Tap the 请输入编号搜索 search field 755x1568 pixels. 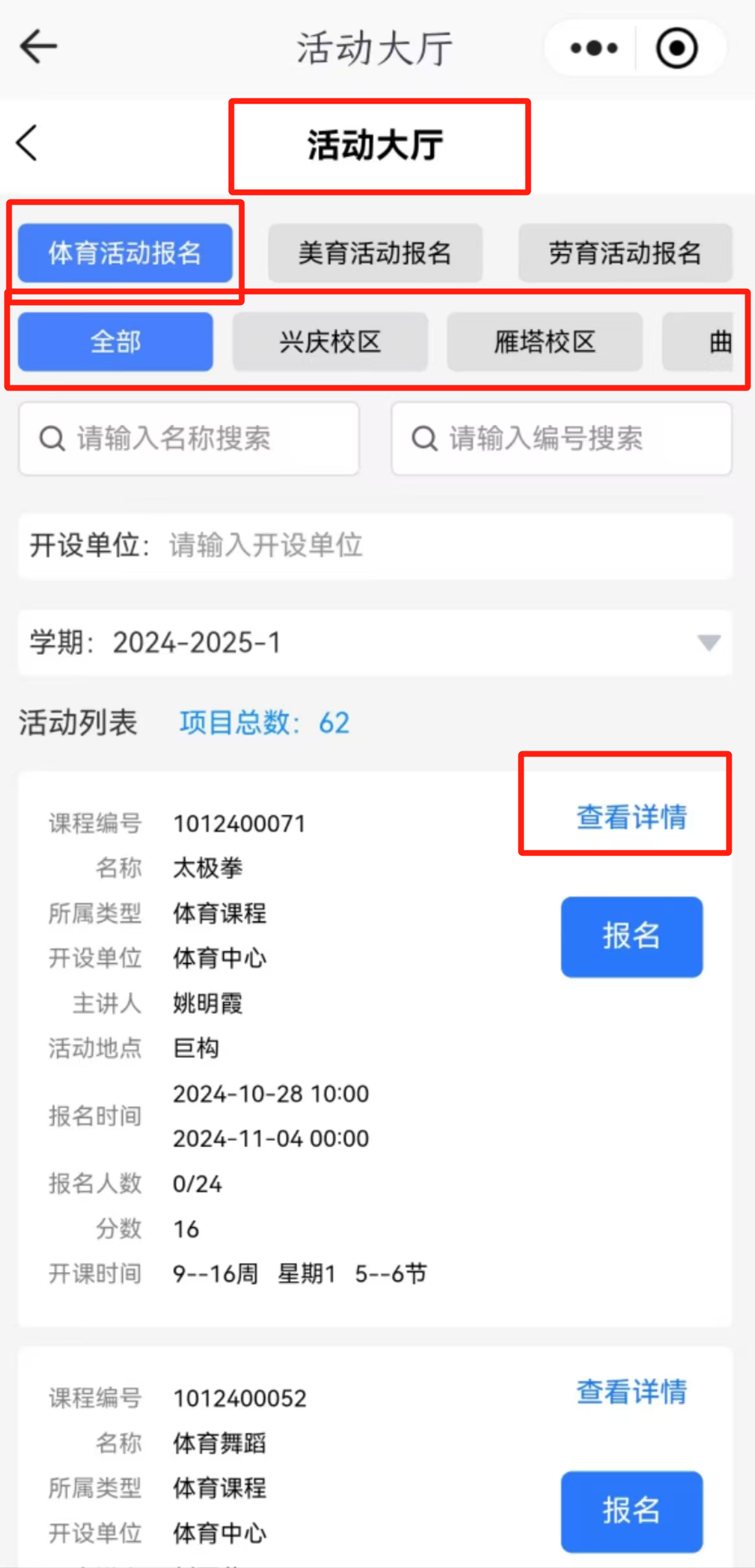561,438
